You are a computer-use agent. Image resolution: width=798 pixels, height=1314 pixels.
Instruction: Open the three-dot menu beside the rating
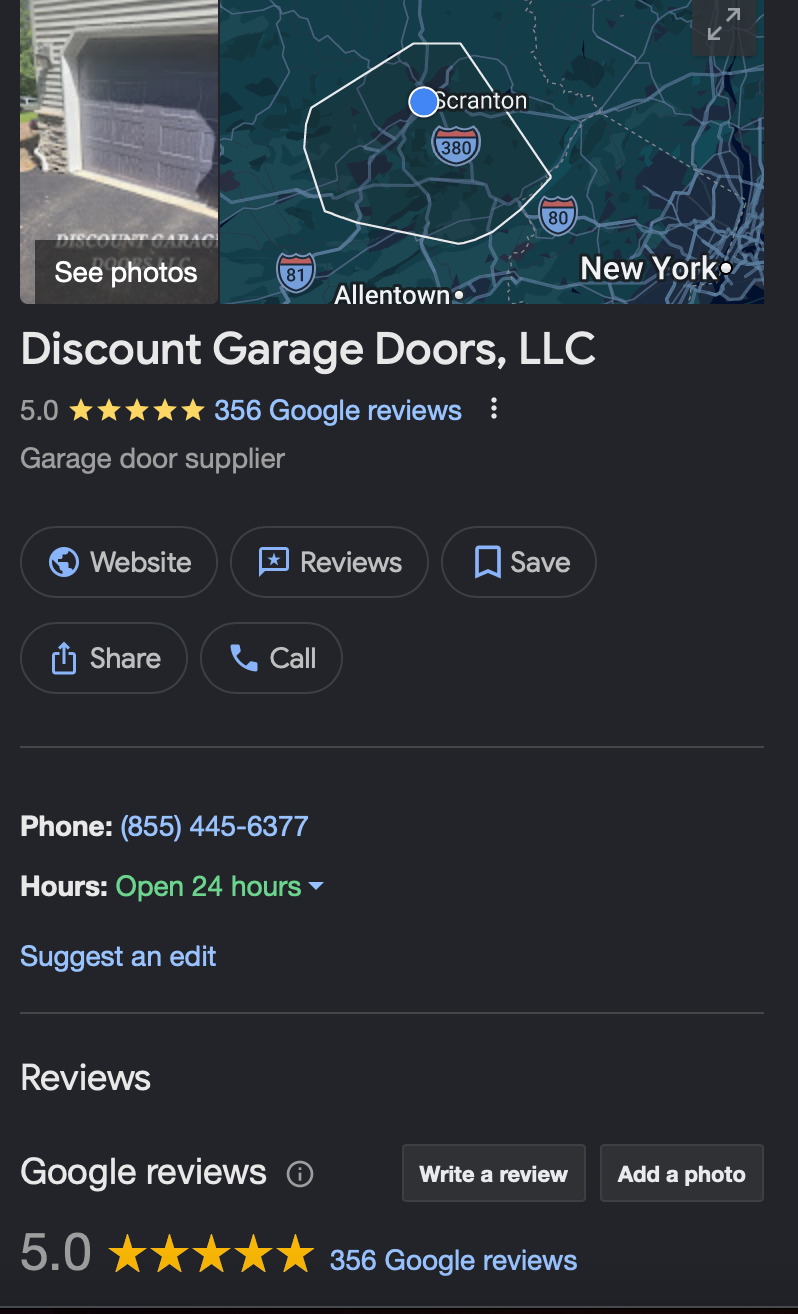coord(493,409)
